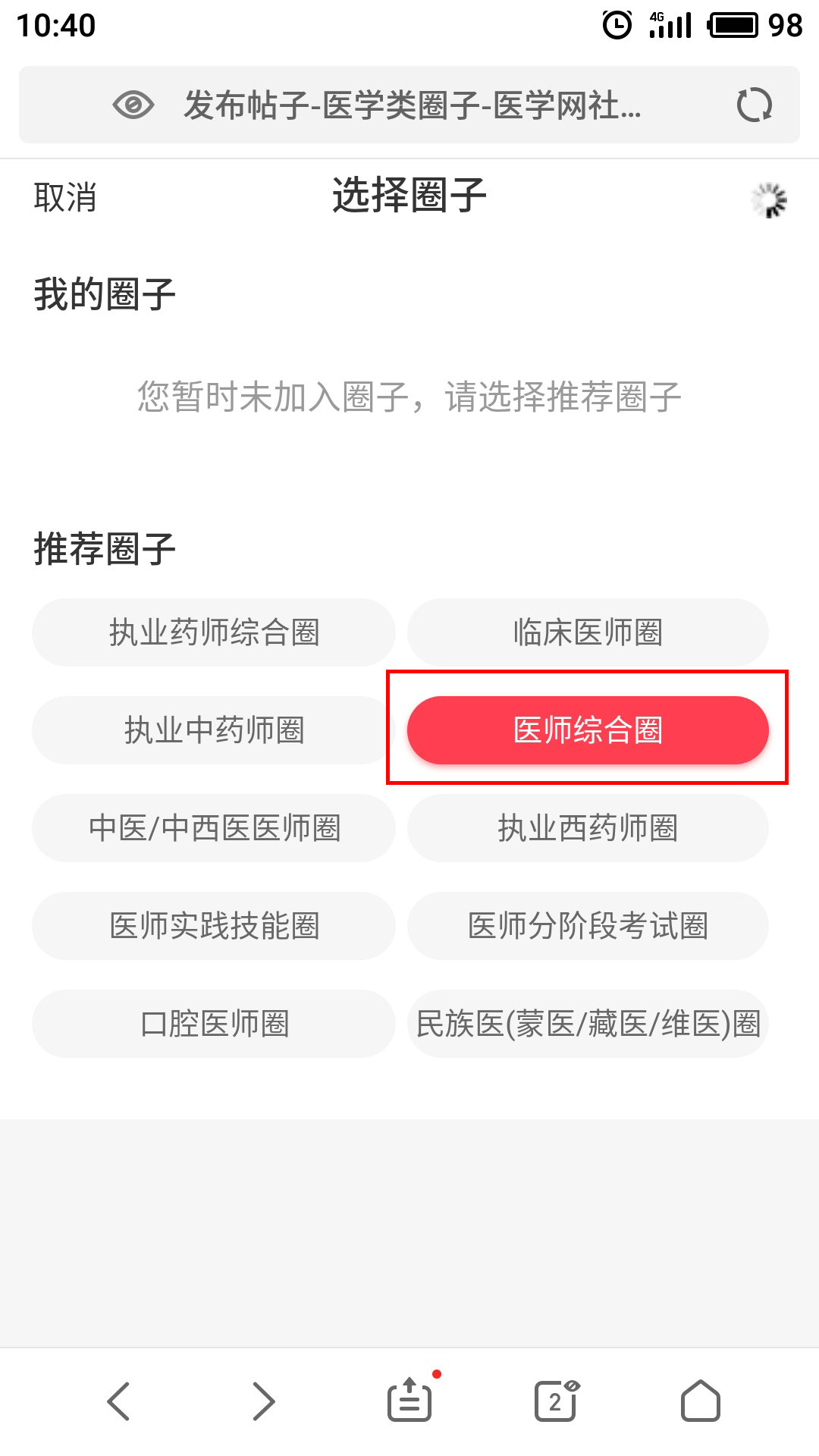Select the 民族医(蒙医/藏医/维医)圈 circle
Viewport: 819px width, 1456px height.
pos(588,1024)
